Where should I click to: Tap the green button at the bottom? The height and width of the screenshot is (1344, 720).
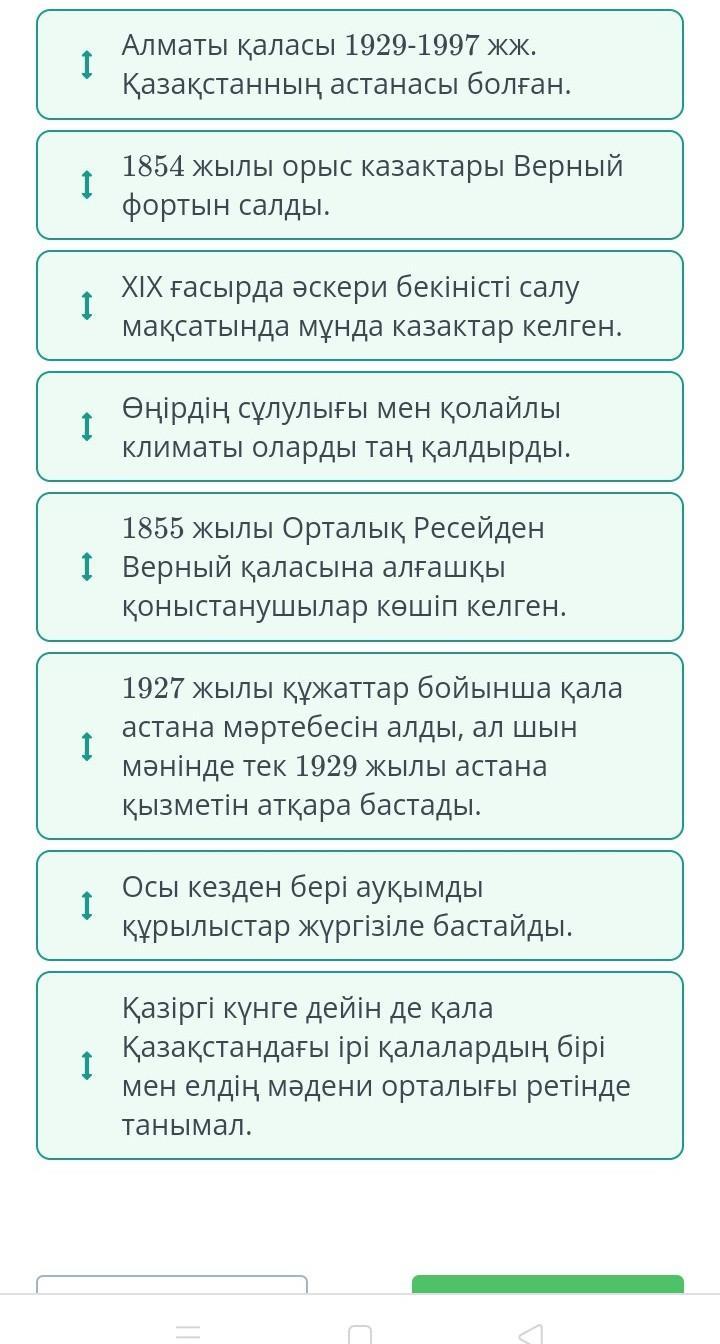coord(547,1284)
